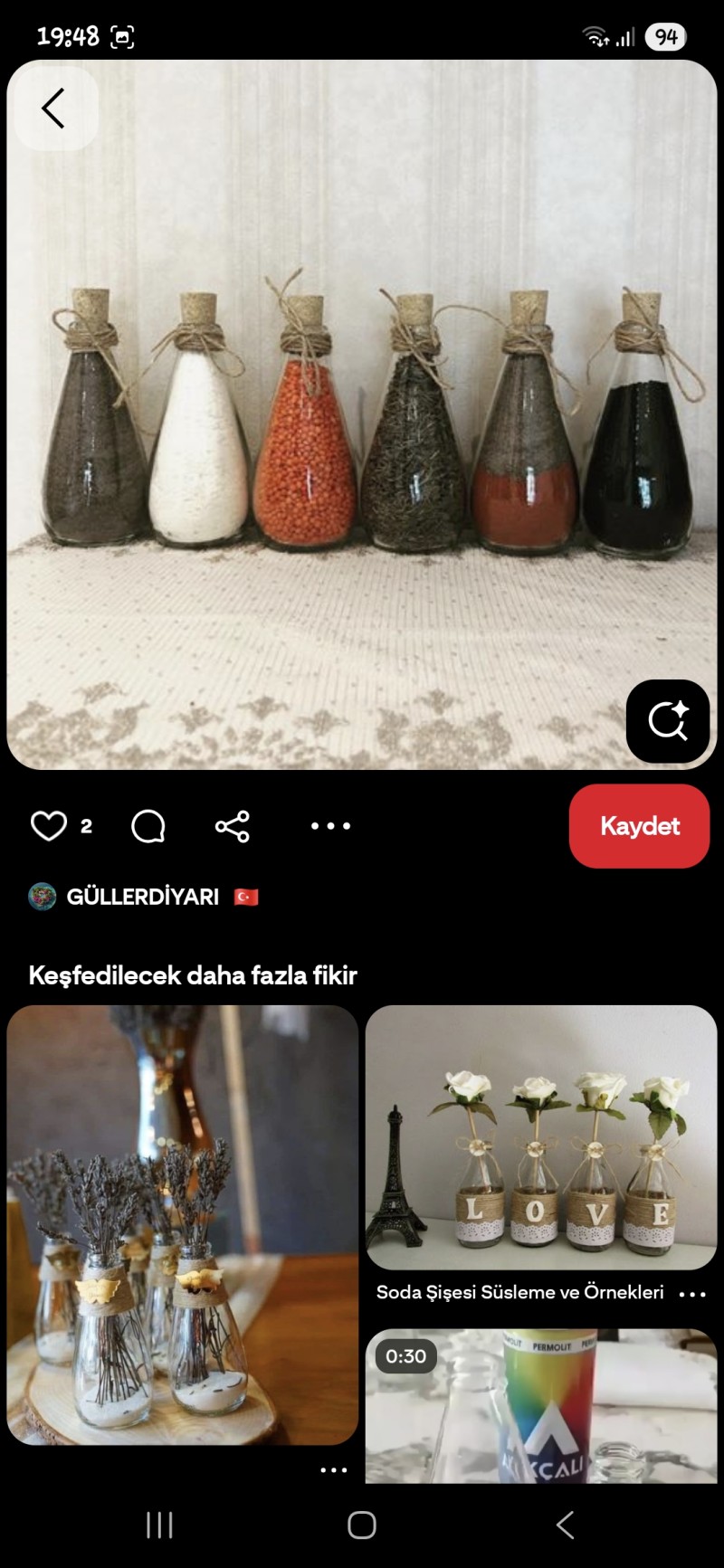Share the pin using the share icon
Image resolution: width=724 pixels, height=1568 pixels.
click(x=233, y=825)
